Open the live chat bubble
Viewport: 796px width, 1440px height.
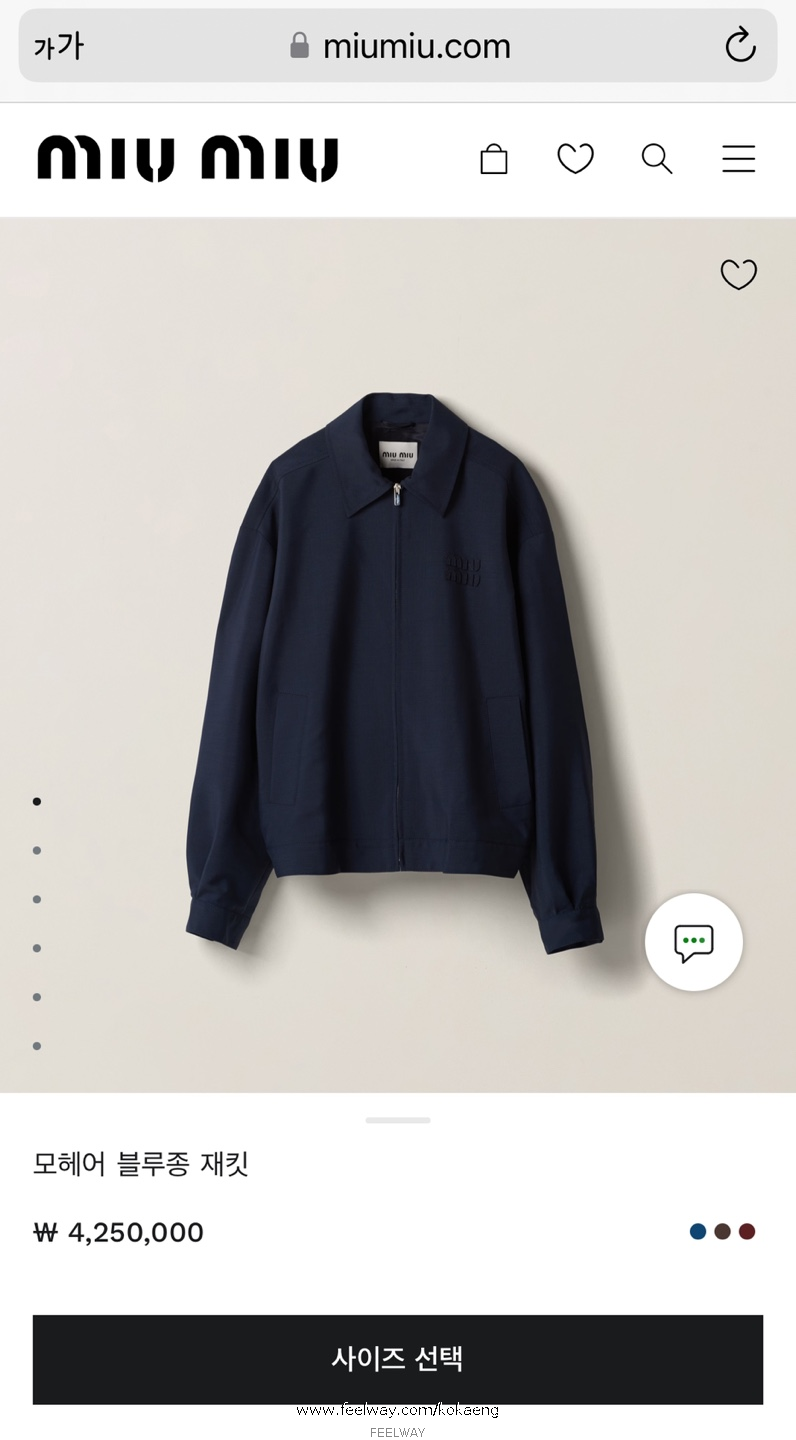(x=694, y=942)
